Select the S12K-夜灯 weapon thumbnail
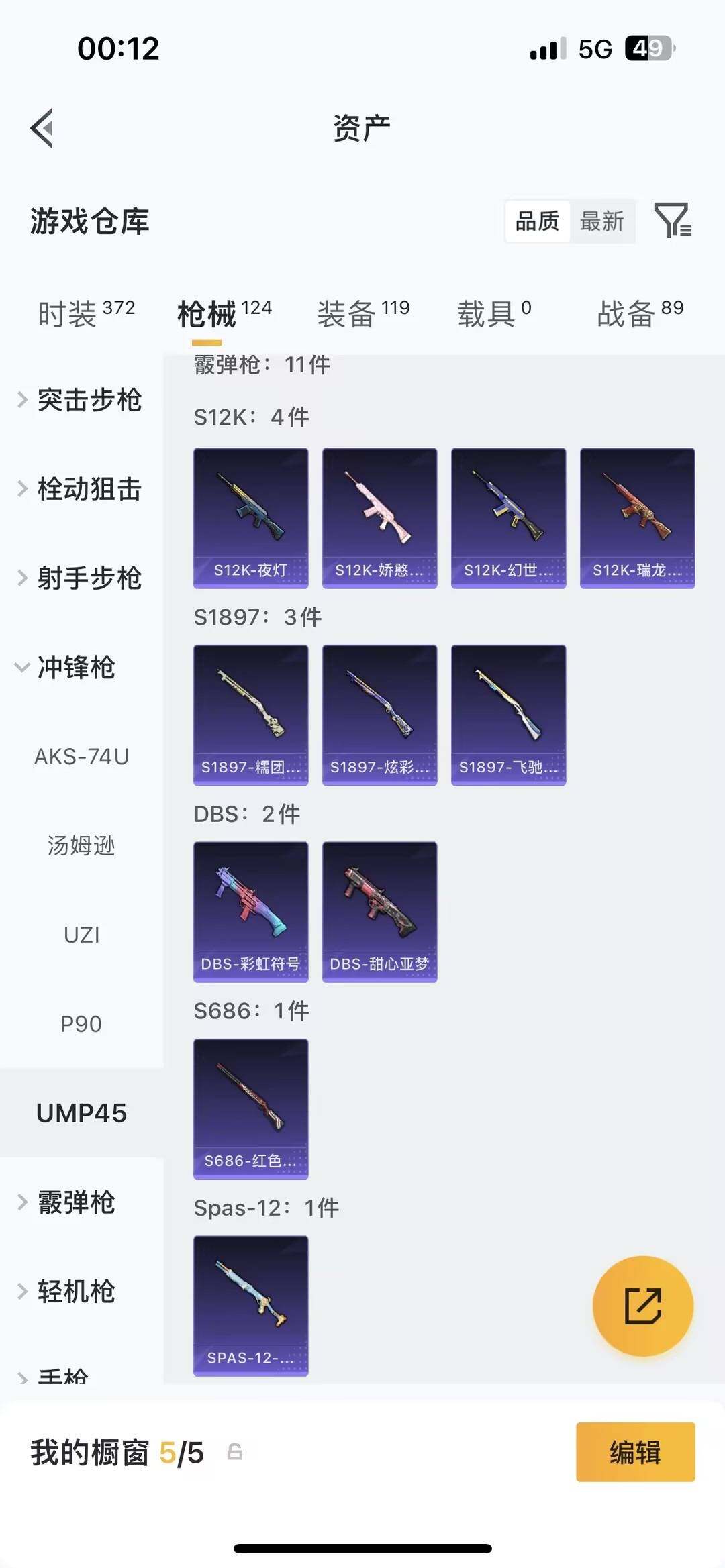 (250, 517)
